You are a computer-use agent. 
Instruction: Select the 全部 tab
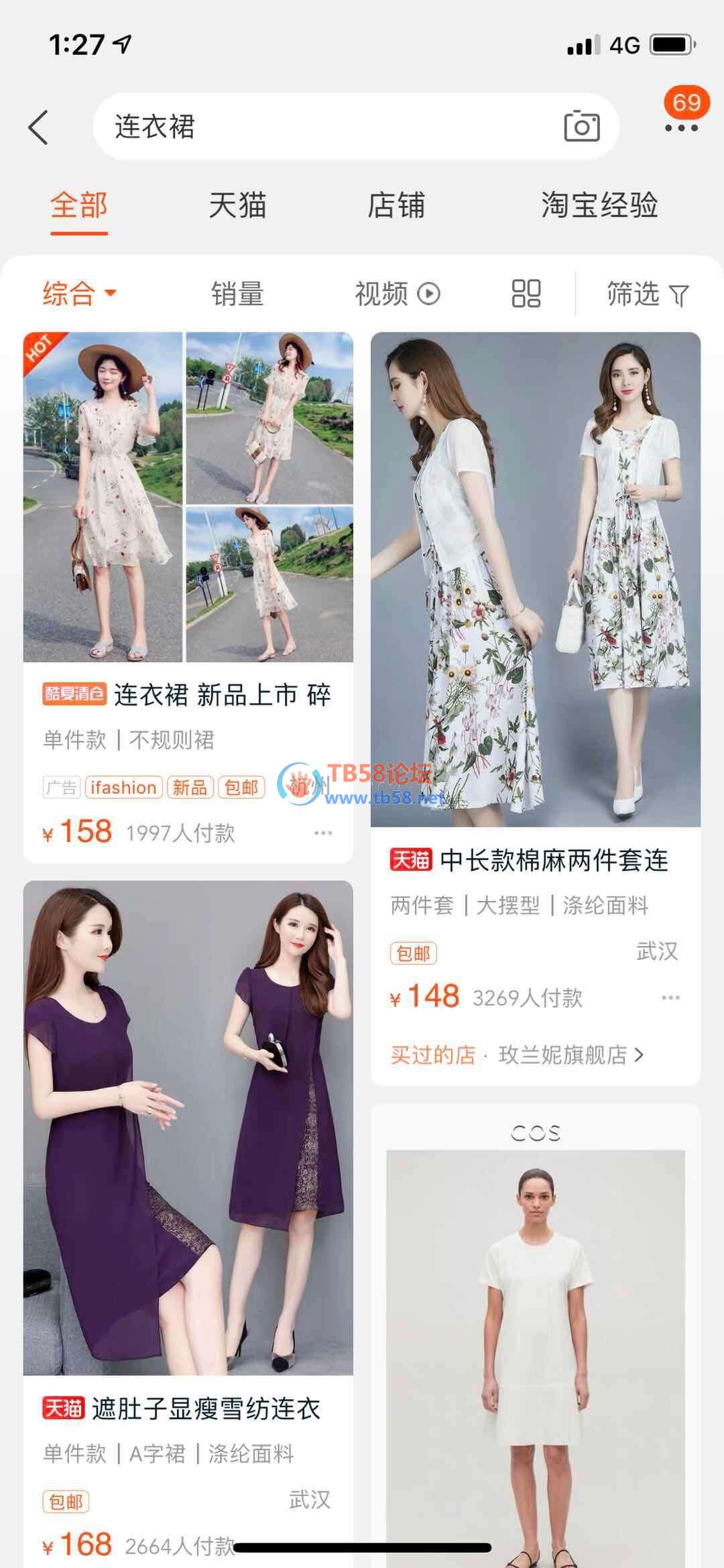tap(79, 205)
